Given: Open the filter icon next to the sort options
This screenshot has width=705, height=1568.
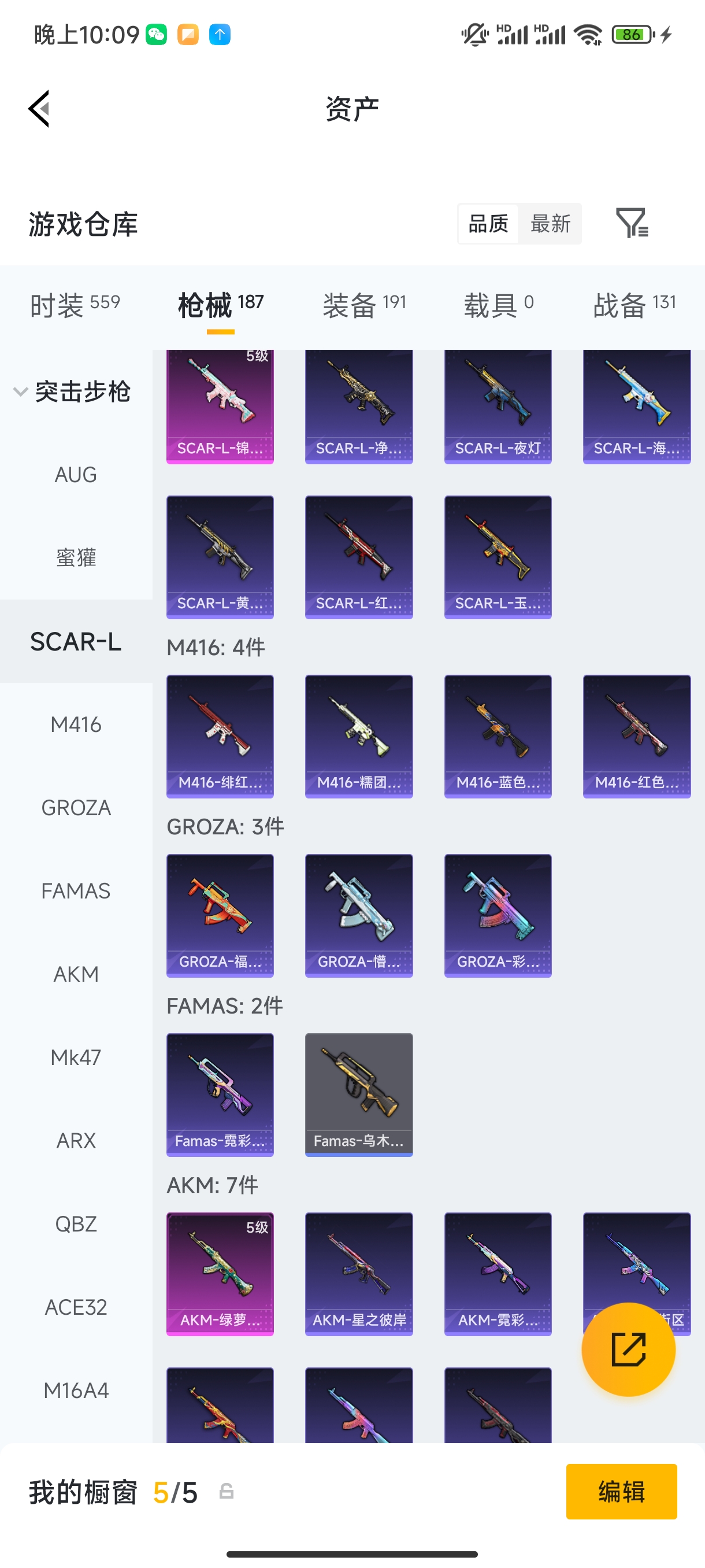Looking at the screenshot, I should click(x=632, y=223).
